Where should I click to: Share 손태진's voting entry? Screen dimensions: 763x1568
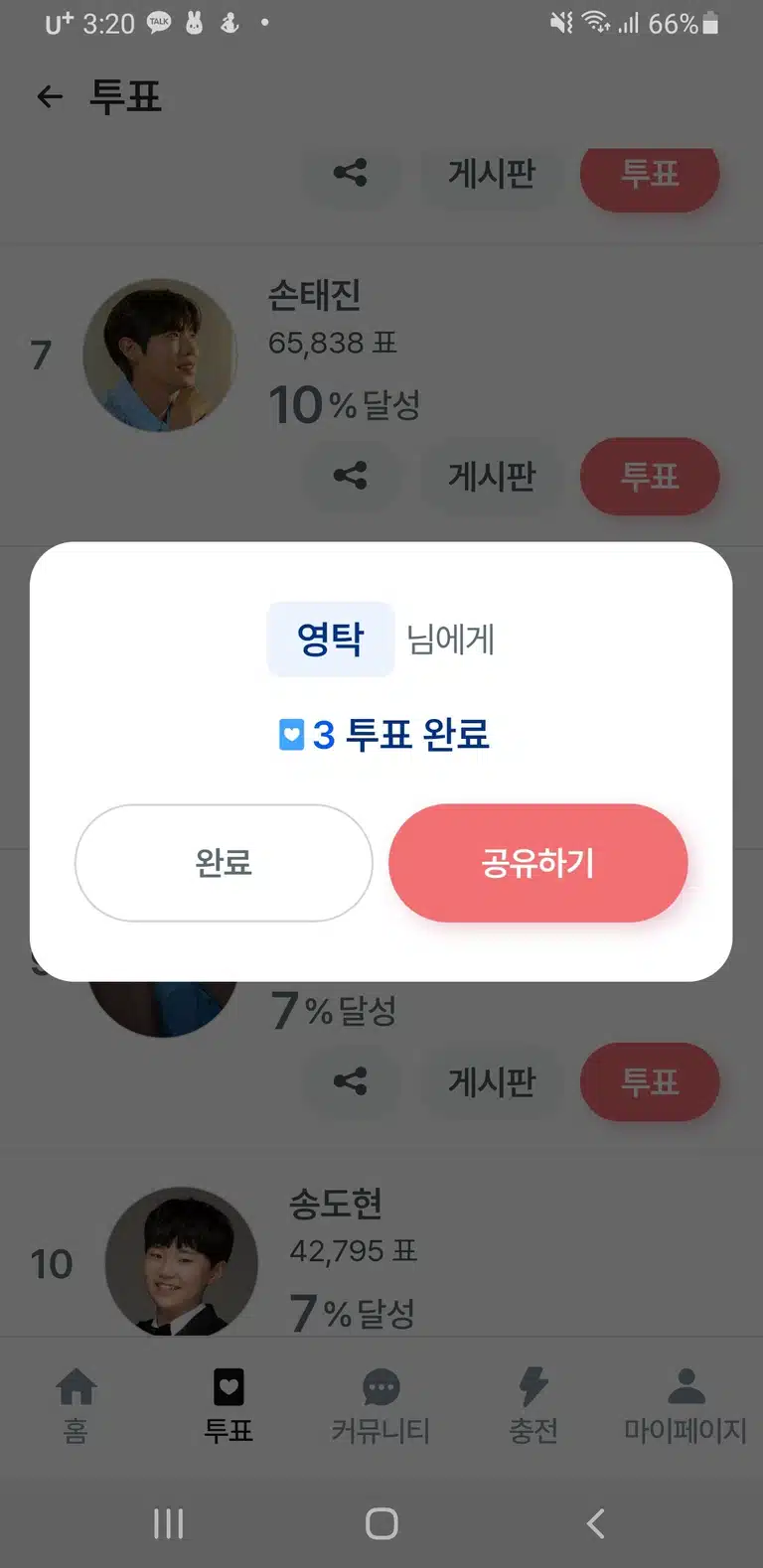click(350, 477)
